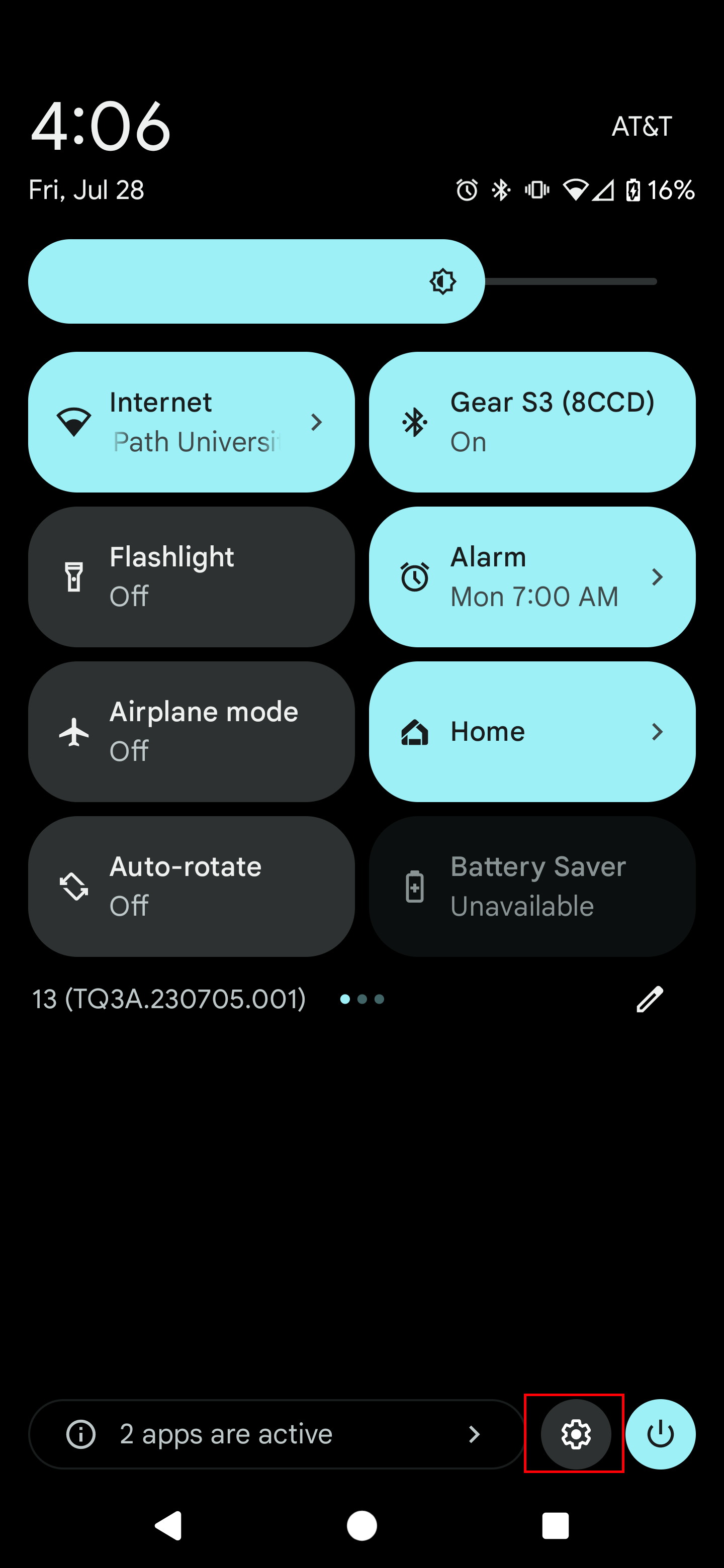The height and width of the screenshot is (1568, 724).
Task: Enable Auto-rotate
Action: [x=191, y=886]
